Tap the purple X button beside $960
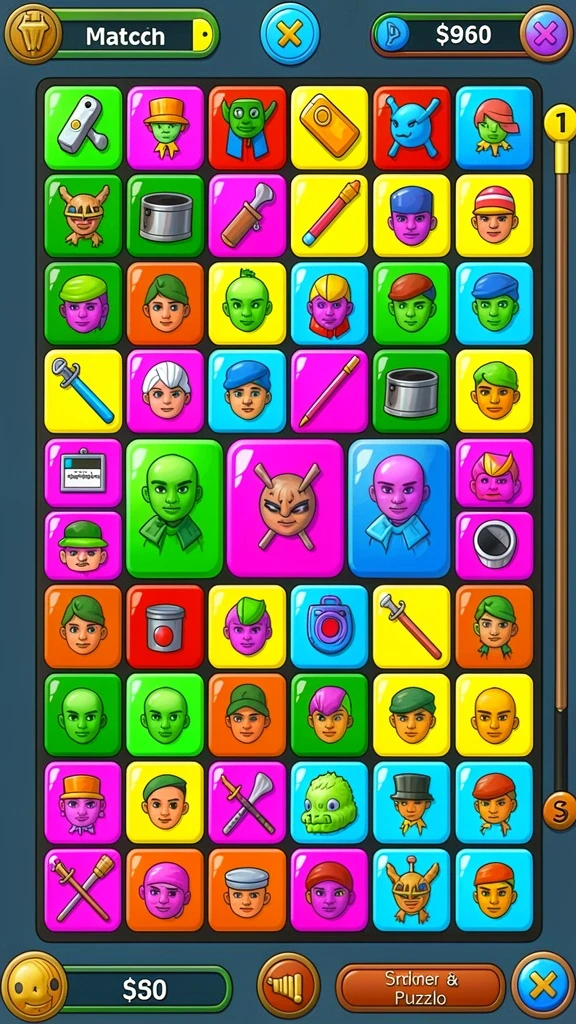This screenshot has width=576, height=1024. click(x=546, y=33)
